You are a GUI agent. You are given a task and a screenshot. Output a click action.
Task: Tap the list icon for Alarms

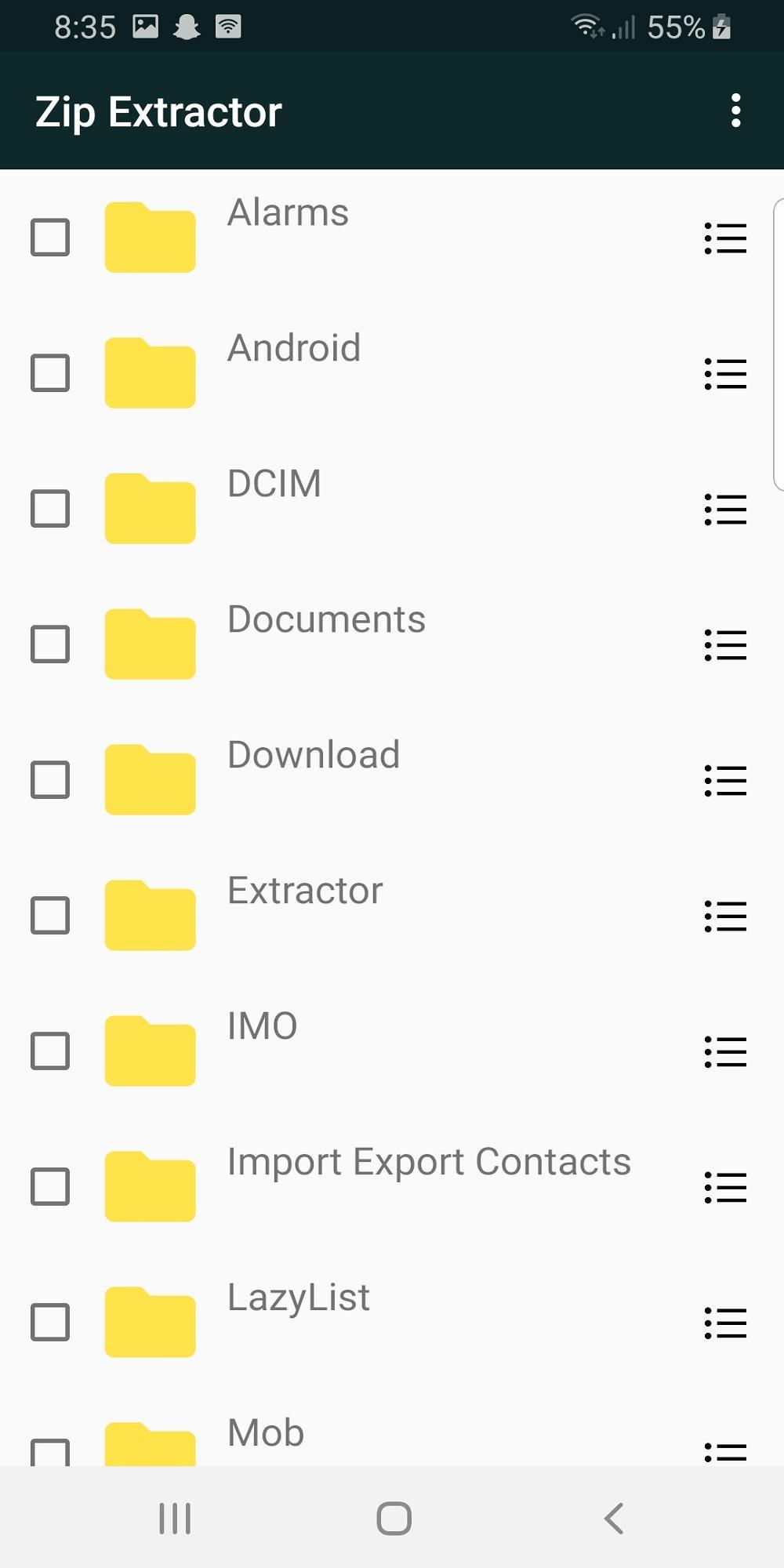tap(725, 238)
